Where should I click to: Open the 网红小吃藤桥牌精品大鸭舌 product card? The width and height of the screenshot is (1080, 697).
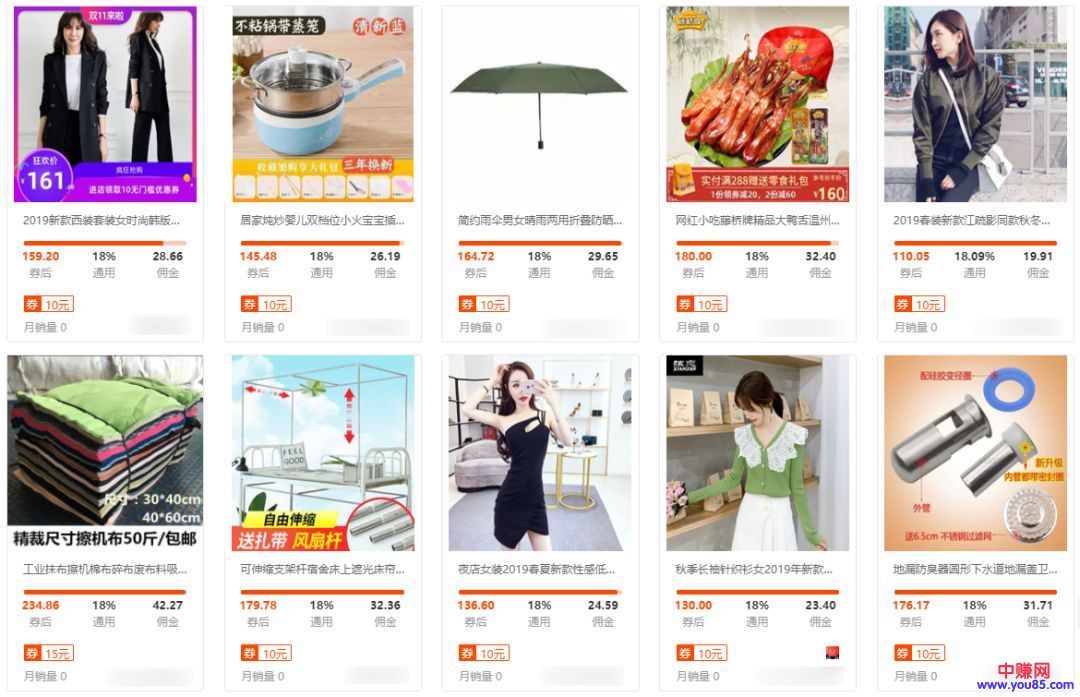(758, 105)
